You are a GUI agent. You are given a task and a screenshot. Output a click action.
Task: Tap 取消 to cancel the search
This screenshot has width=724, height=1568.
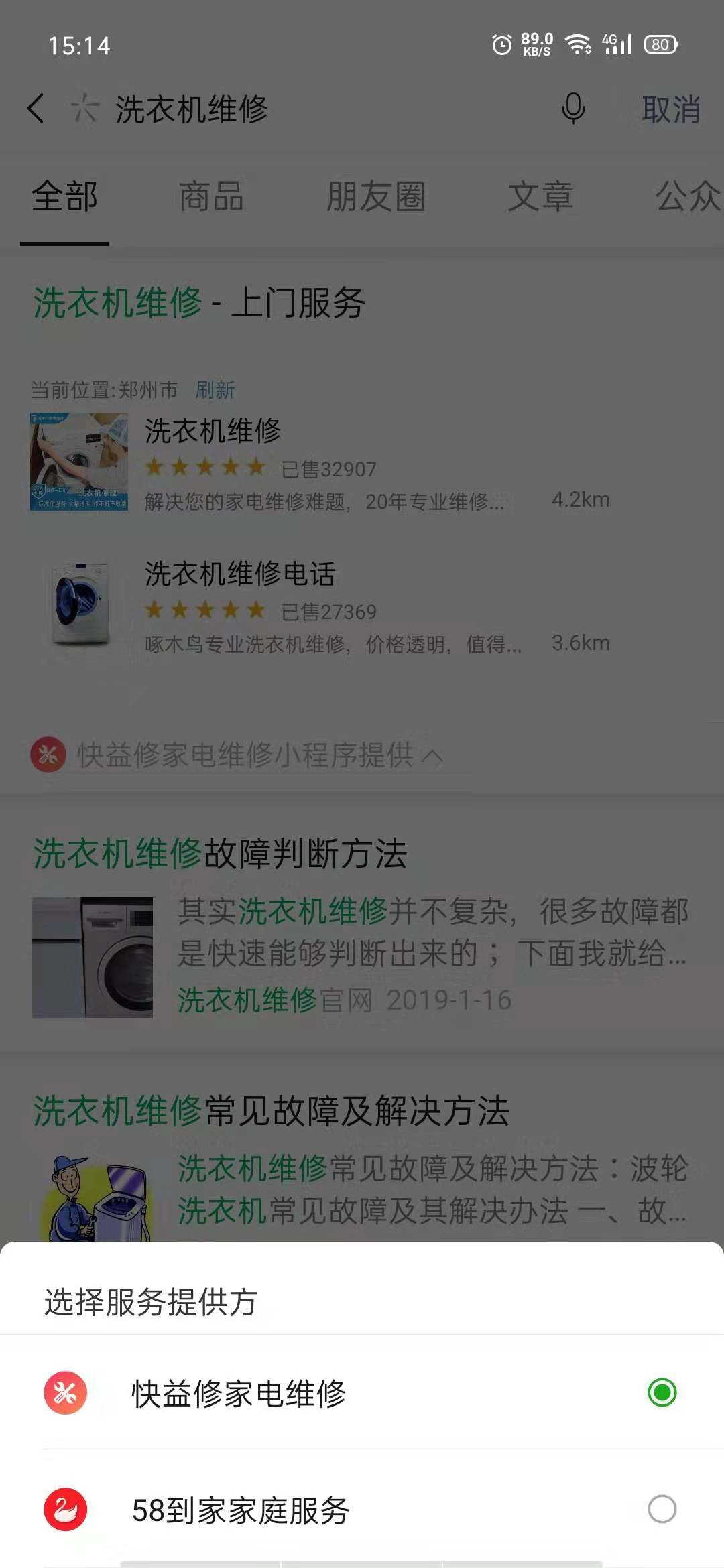click(670, 109)
